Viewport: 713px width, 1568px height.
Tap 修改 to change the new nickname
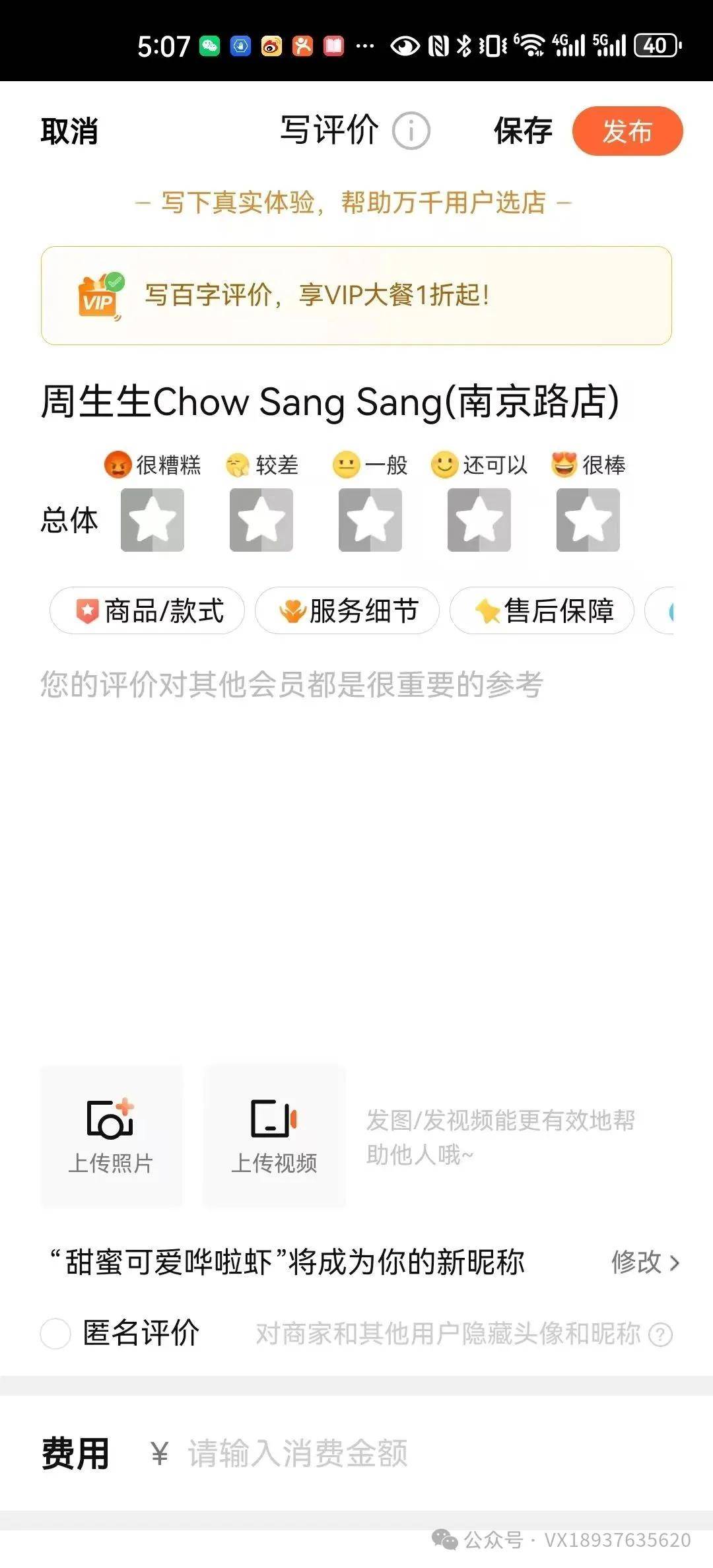click(x=644, y=1262)
